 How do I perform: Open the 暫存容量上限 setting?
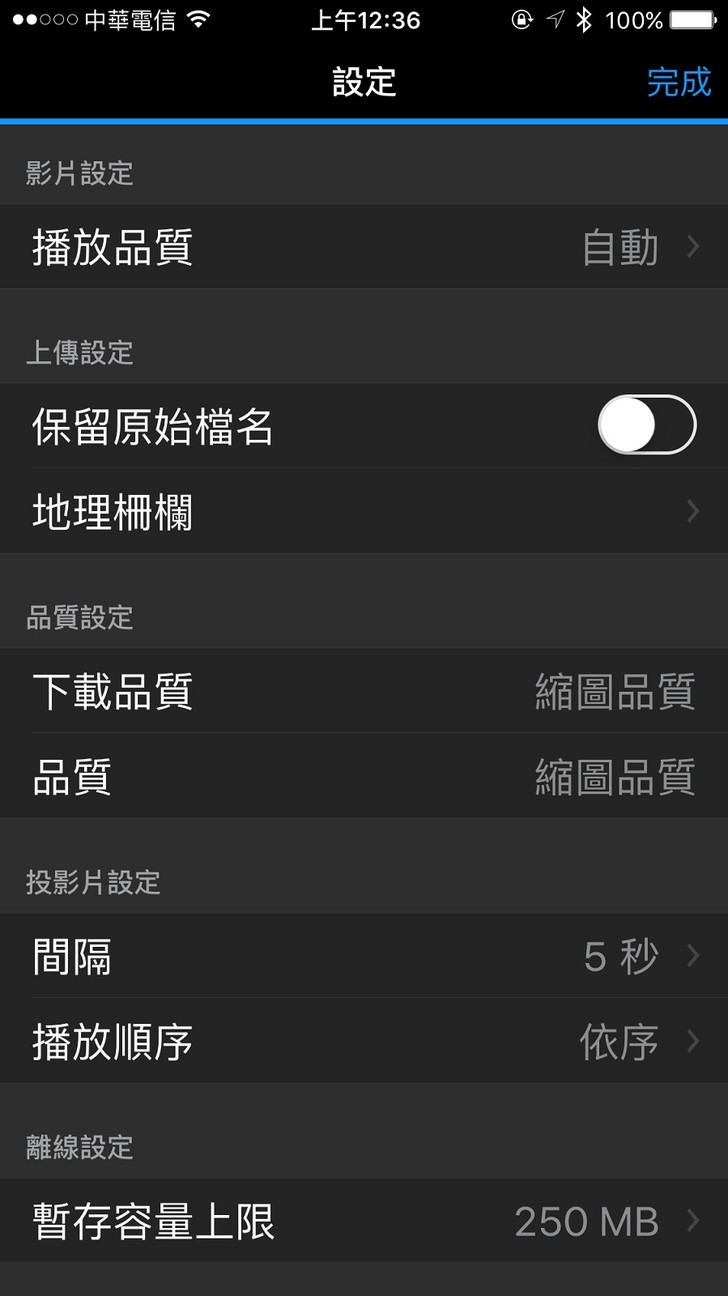[364, 1221]
